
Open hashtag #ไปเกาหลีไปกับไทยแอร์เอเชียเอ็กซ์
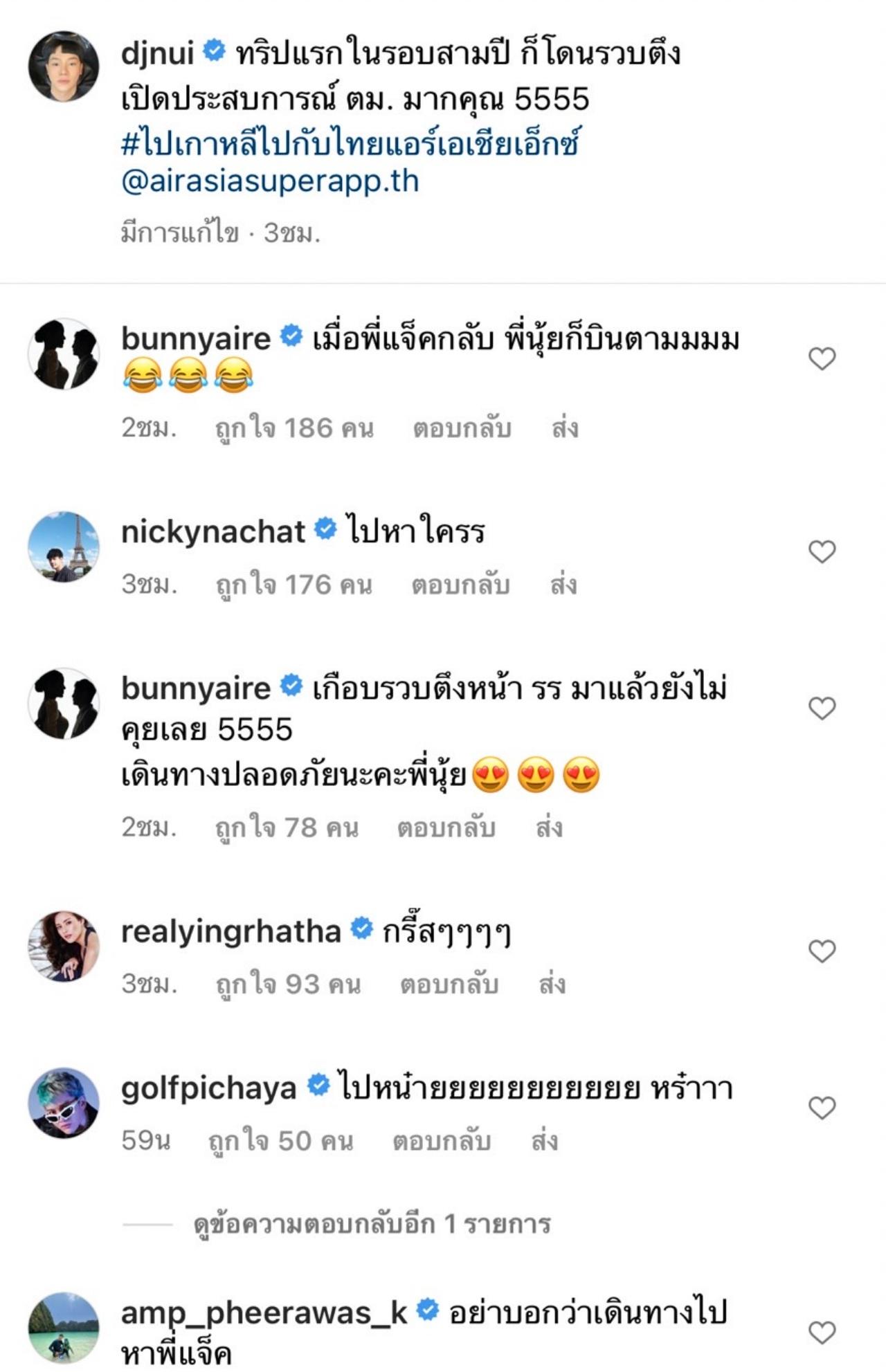coord(350,143)
